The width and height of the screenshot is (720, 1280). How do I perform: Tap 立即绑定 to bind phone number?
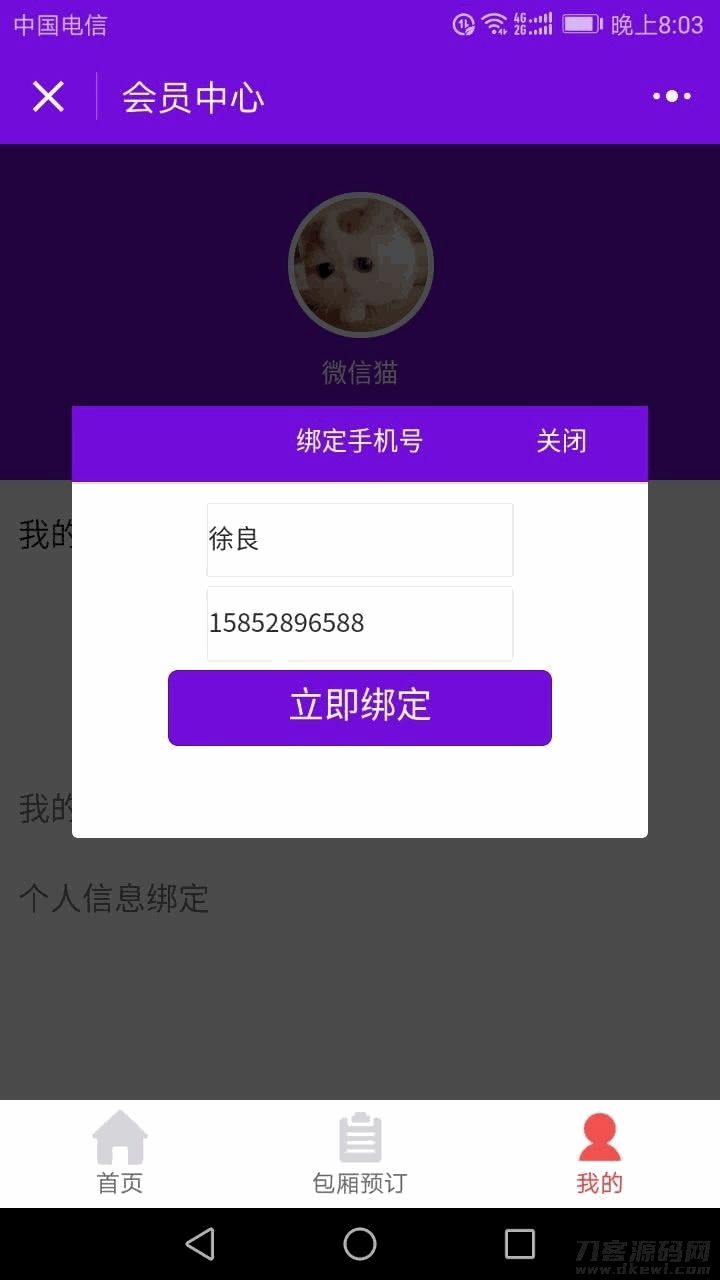pyautogui.click(x=360, y=707)
